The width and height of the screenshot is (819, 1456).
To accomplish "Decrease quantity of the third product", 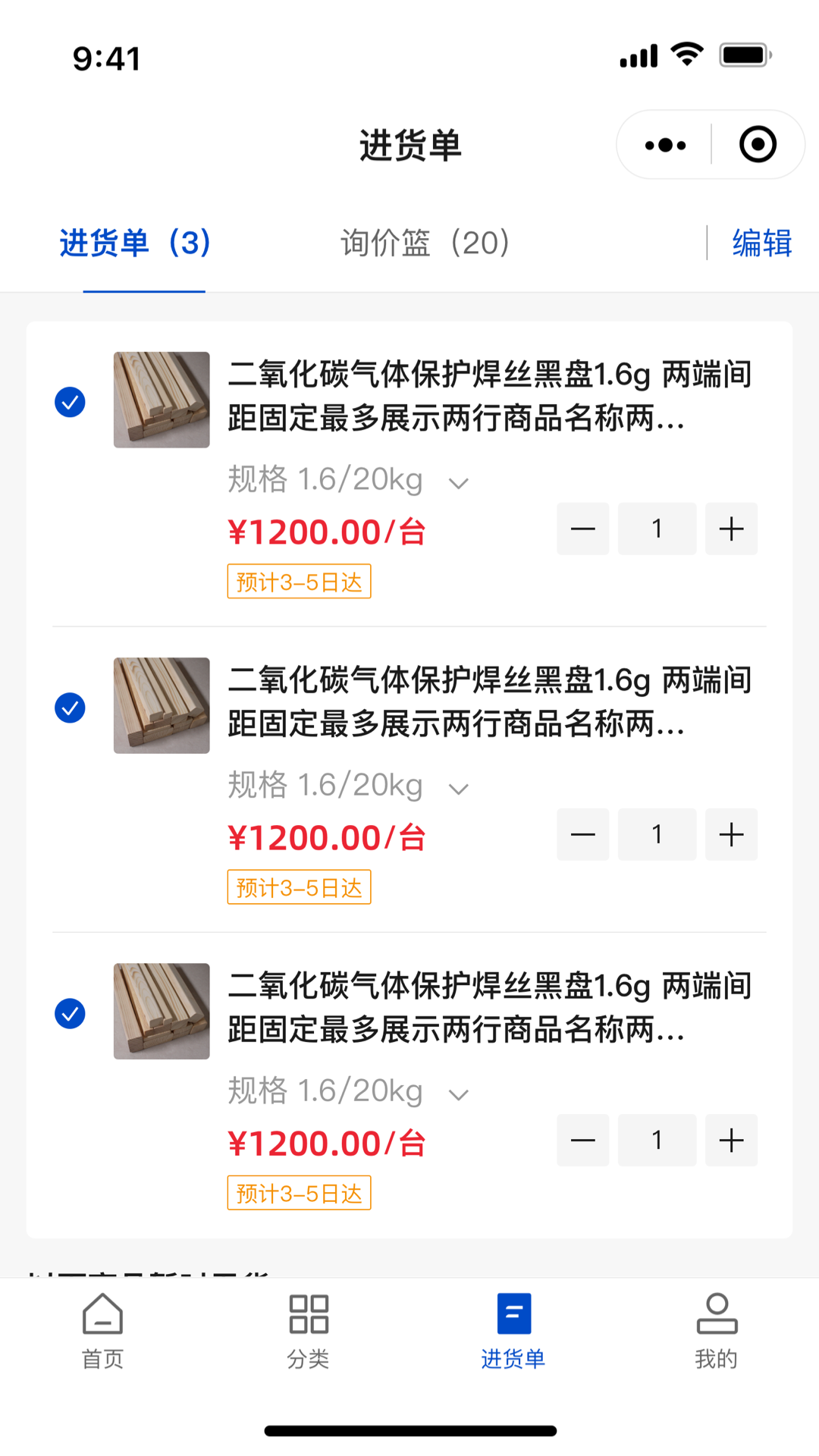I will click(582, 1140).
